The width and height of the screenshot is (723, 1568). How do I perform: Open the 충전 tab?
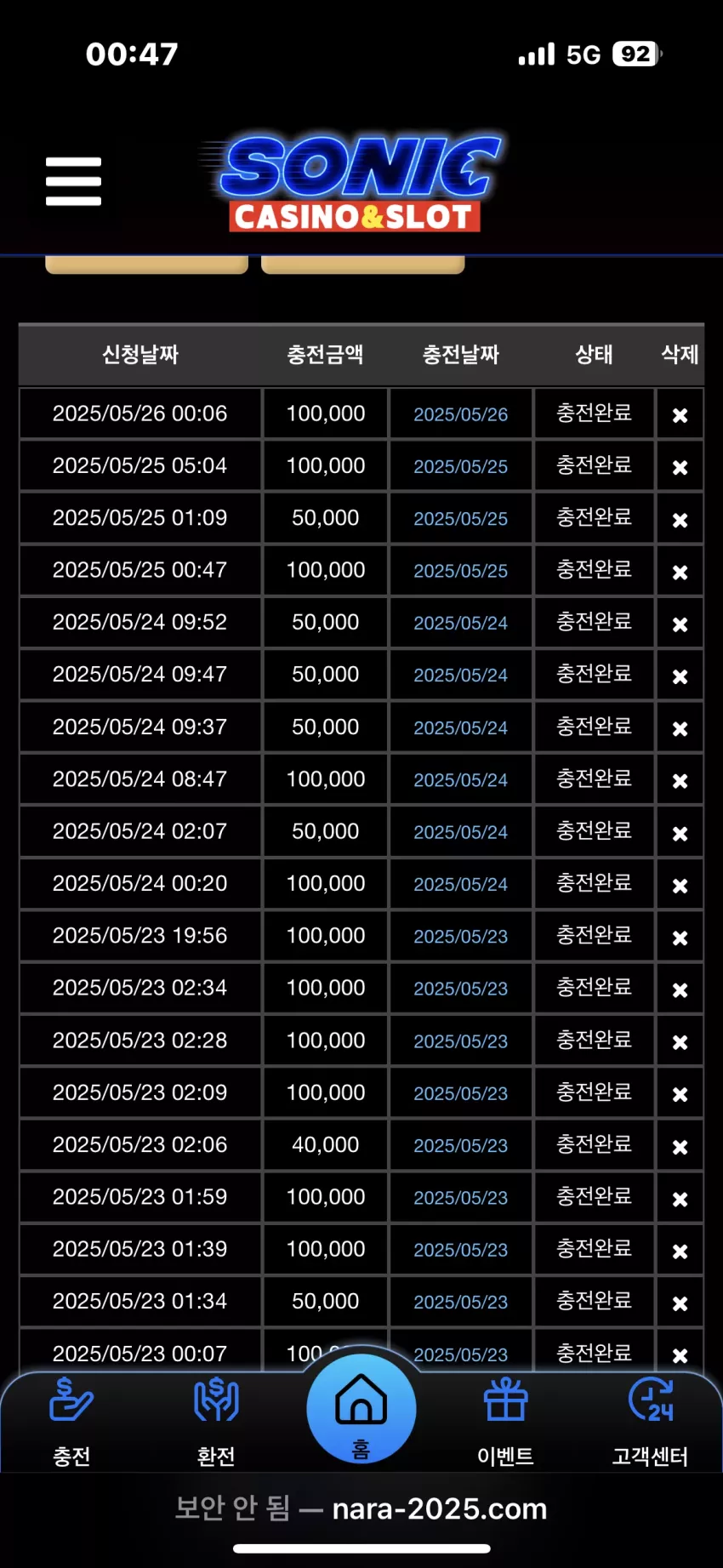point(71,1422)
